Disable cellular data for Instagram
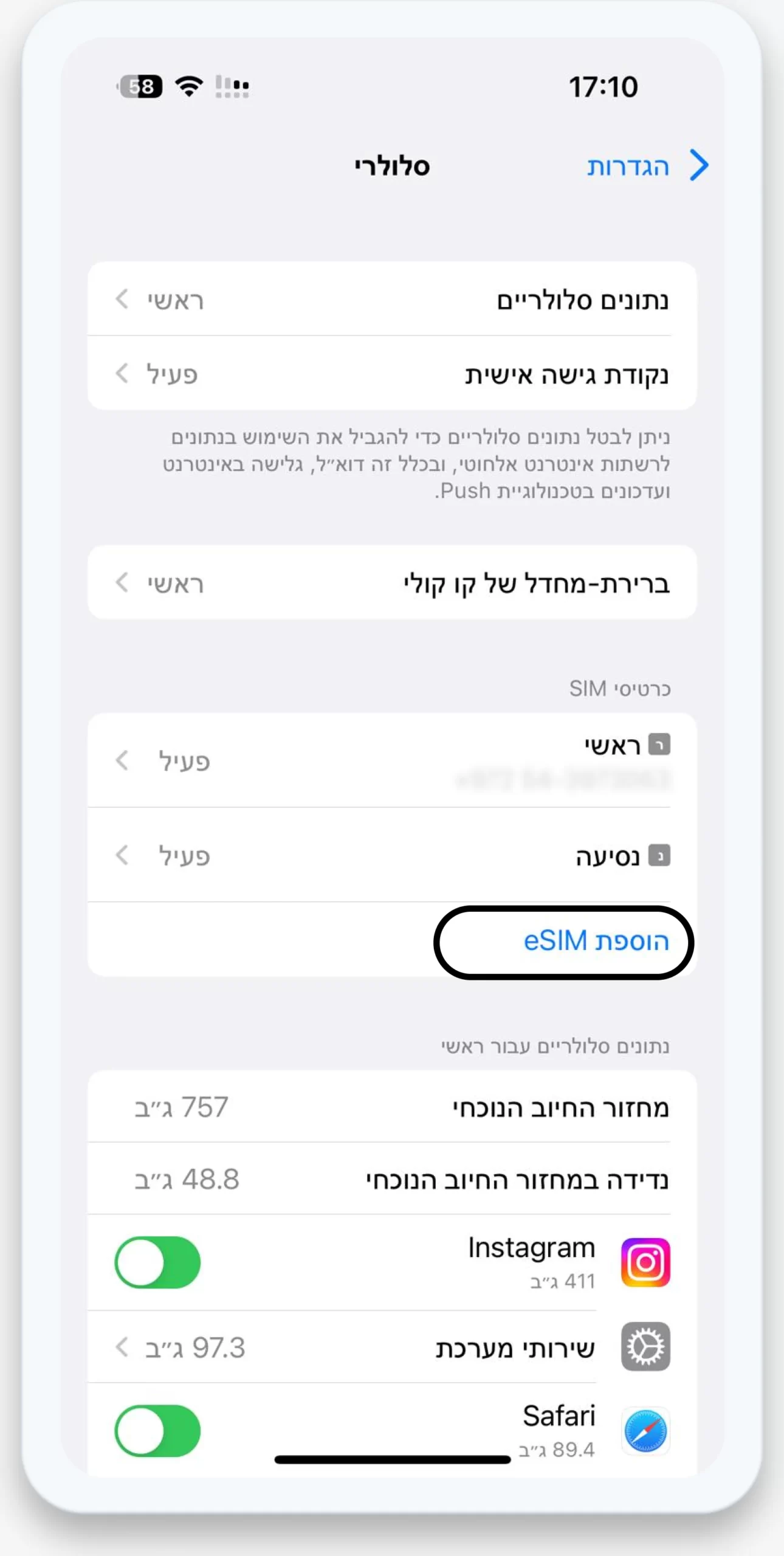This screenshot has height=1556, width=784. click(158, 1262)
